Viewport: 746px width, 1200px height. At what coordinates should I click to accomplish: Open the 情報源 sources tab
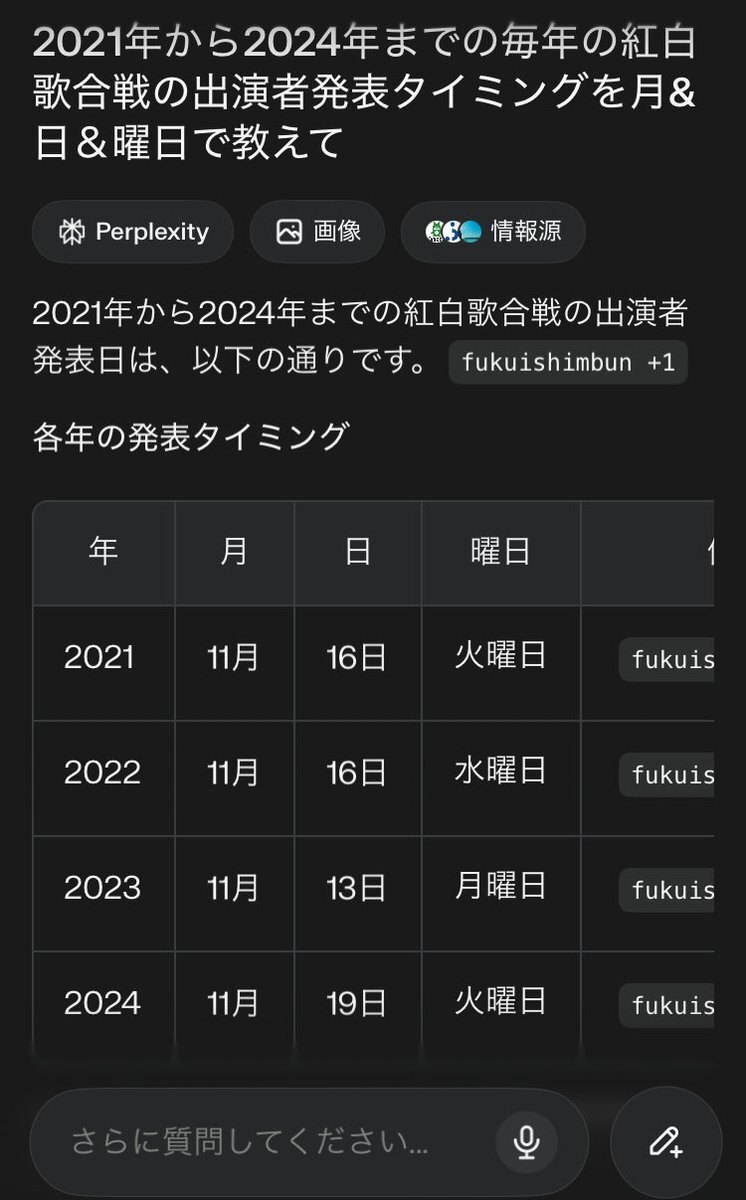point(493,232)
